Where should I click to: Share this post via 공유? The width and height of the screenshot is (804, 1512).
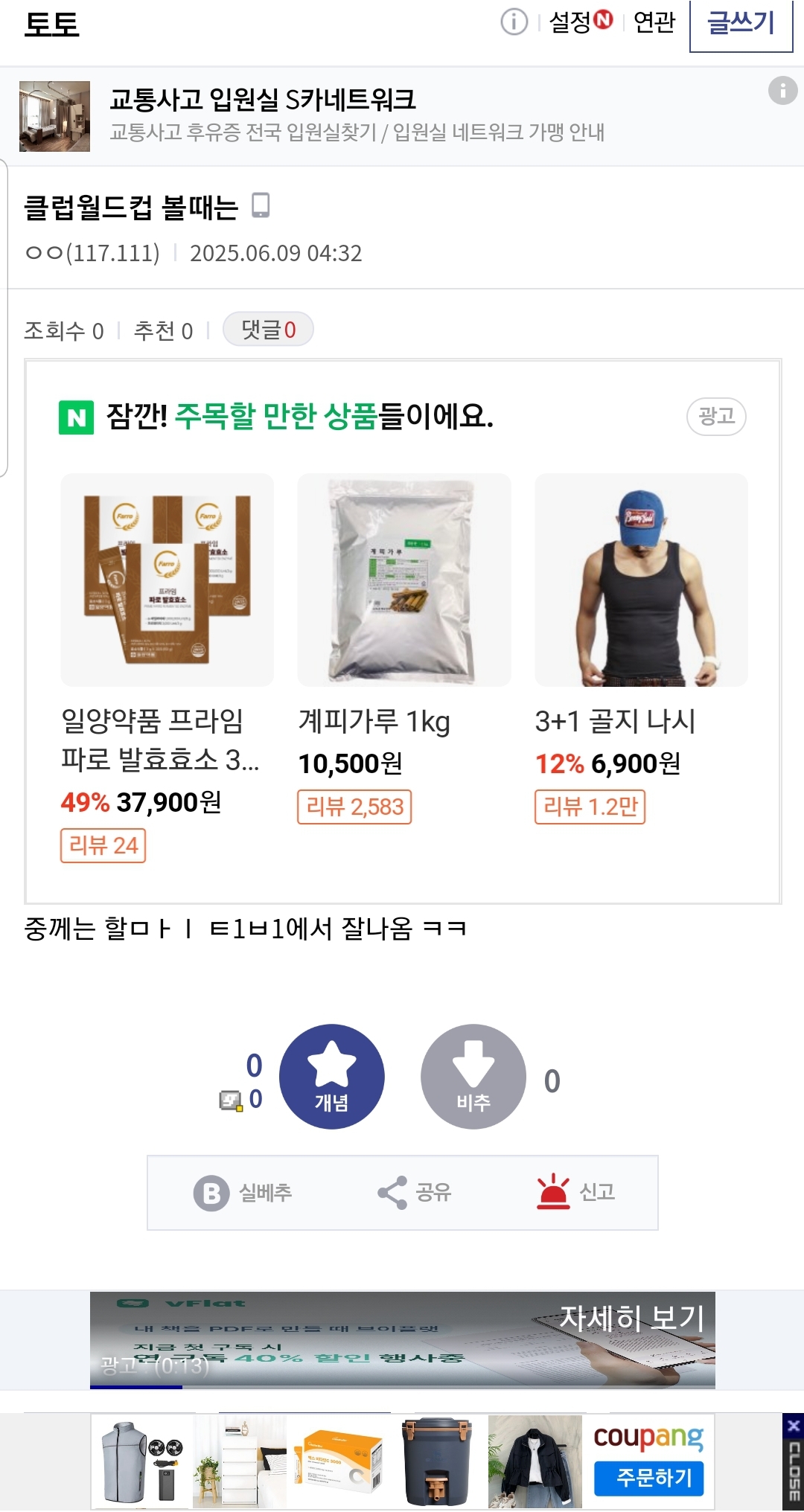coord(415,1193)
